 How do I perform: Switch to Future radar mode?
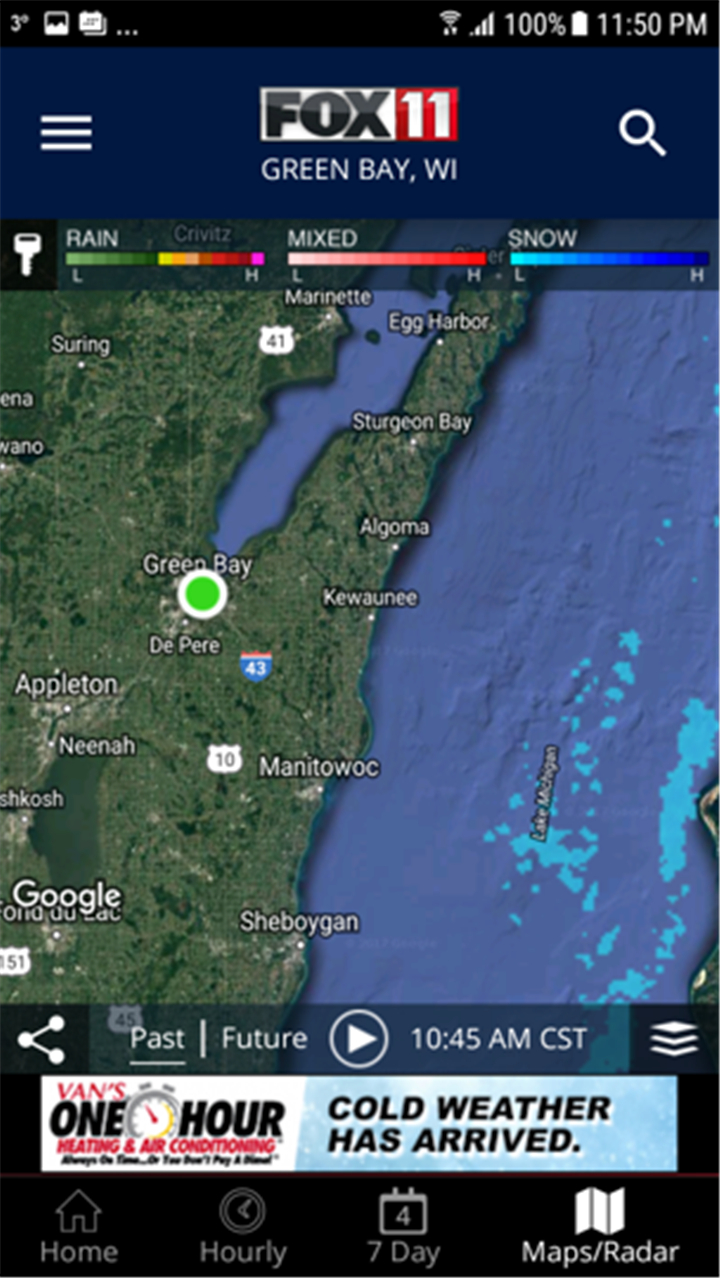pos(264,1038)
